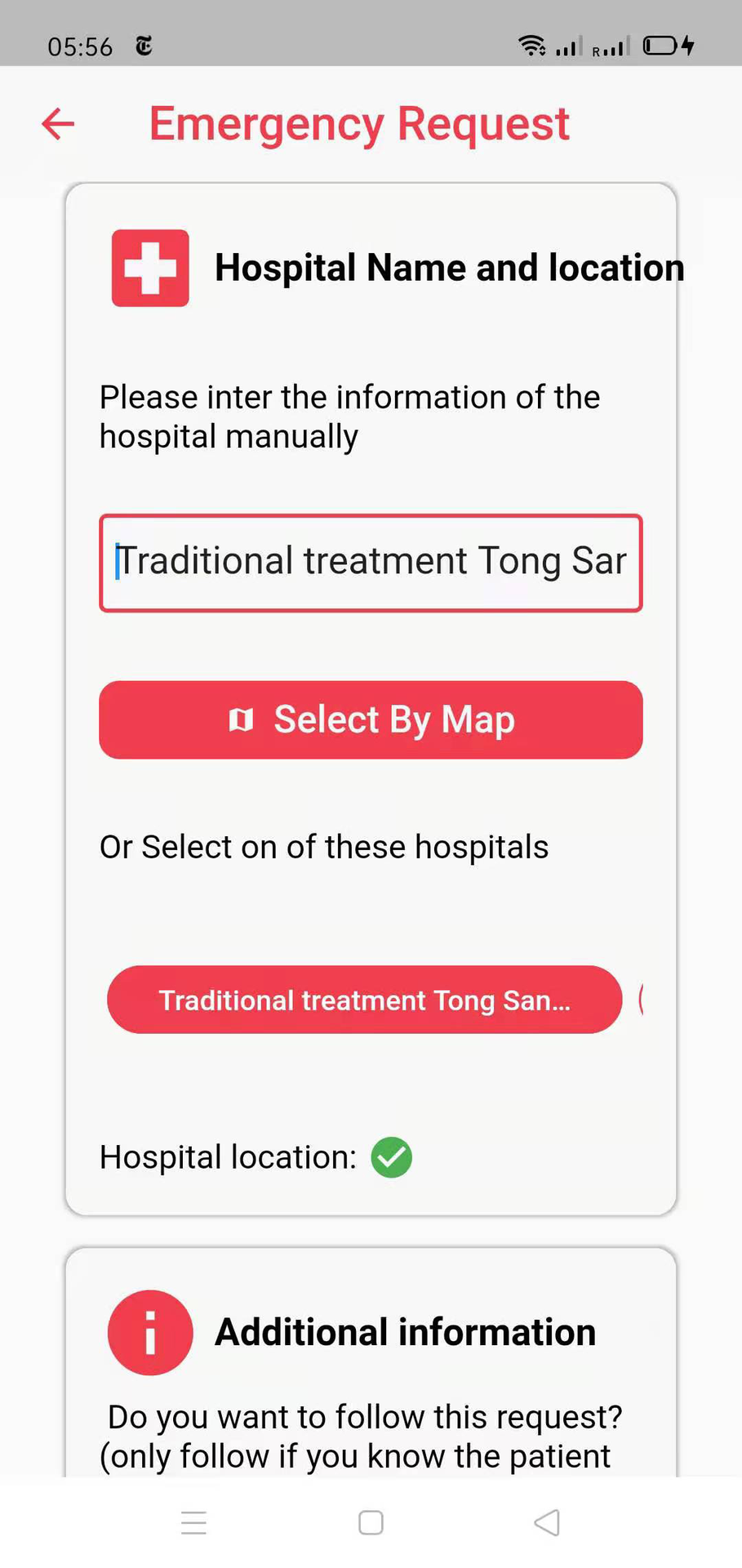Go back using the red arrow
Image resolution: width=742 pixels, height=1568 pixels.
point(58,124)
